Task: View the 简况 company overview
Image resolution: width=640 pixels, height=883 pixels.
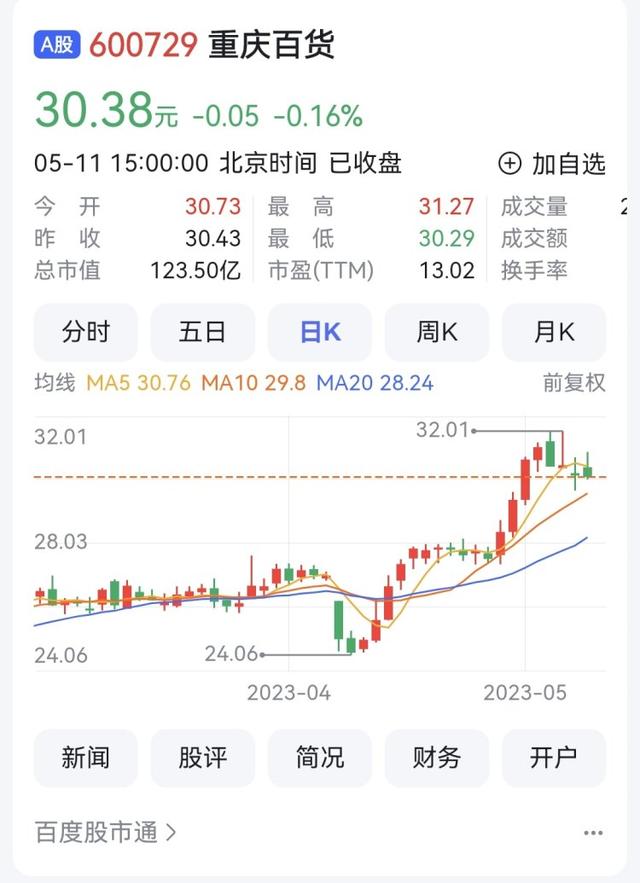Action: pos(319,758)
